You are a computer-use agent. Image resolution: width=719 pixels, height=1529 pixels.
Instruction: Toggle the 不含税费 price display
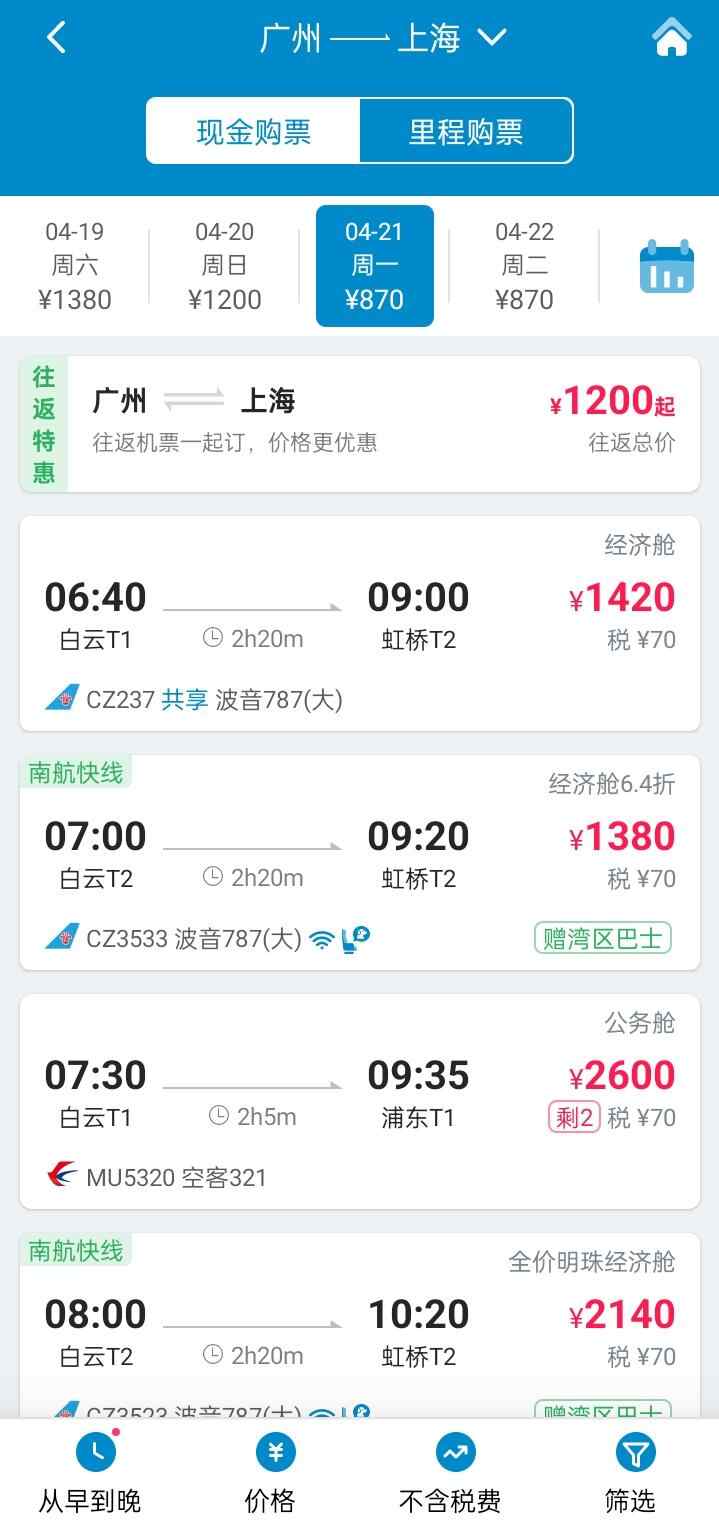450,1473
